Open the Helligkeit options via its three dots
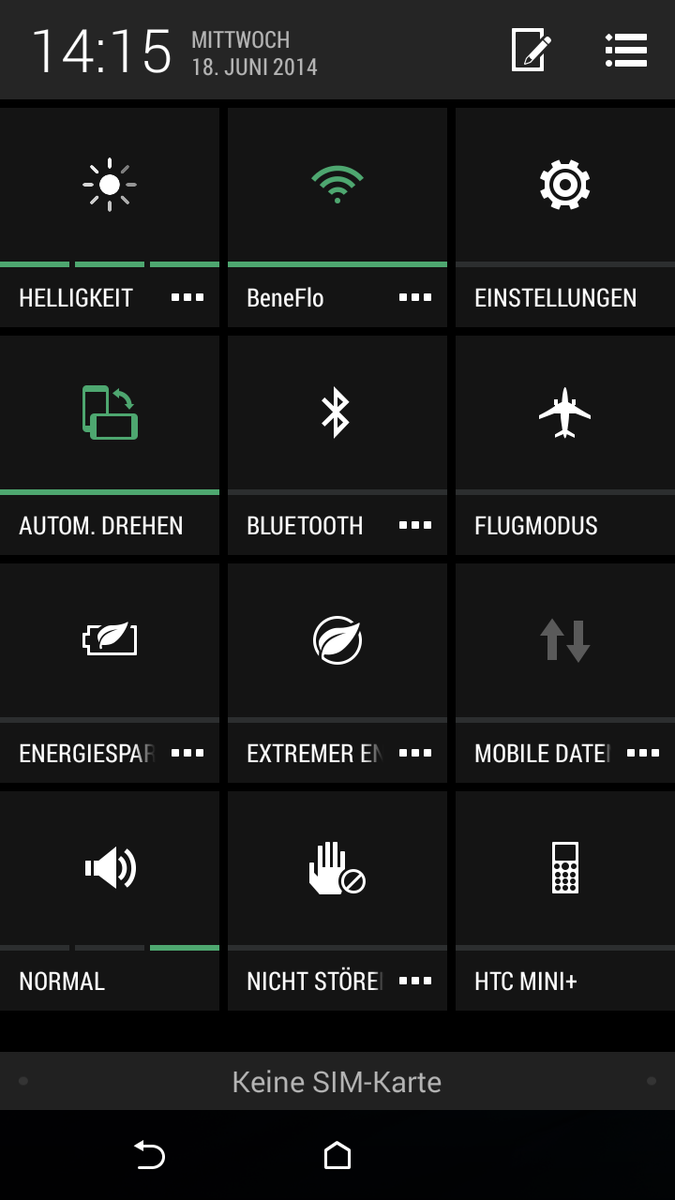This screenshot has width=675, height=1200. pos(187,298)
